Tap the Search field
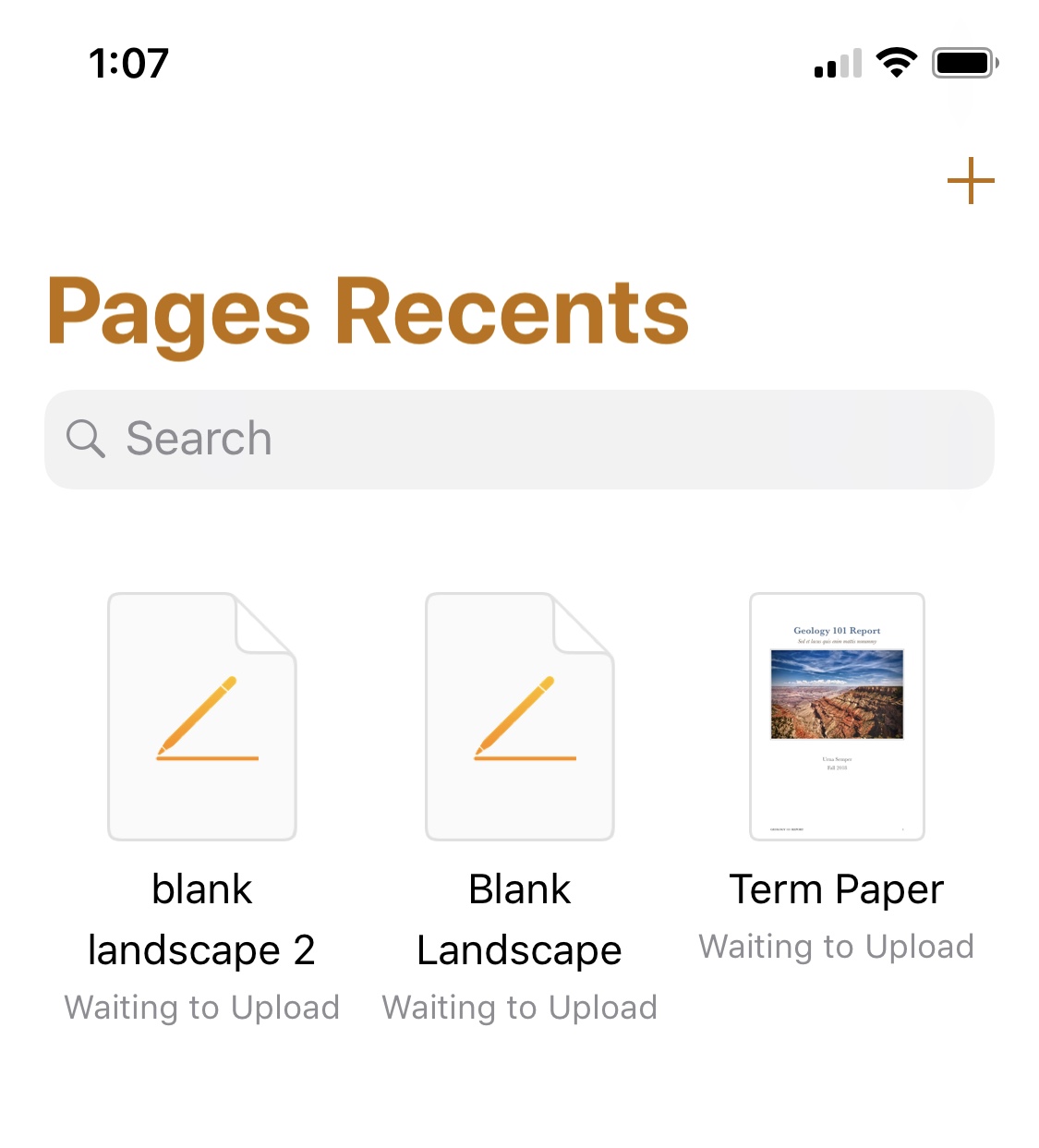This screenshot has height=1148, width=1039. pyautogui.click(x=519, y=439)
